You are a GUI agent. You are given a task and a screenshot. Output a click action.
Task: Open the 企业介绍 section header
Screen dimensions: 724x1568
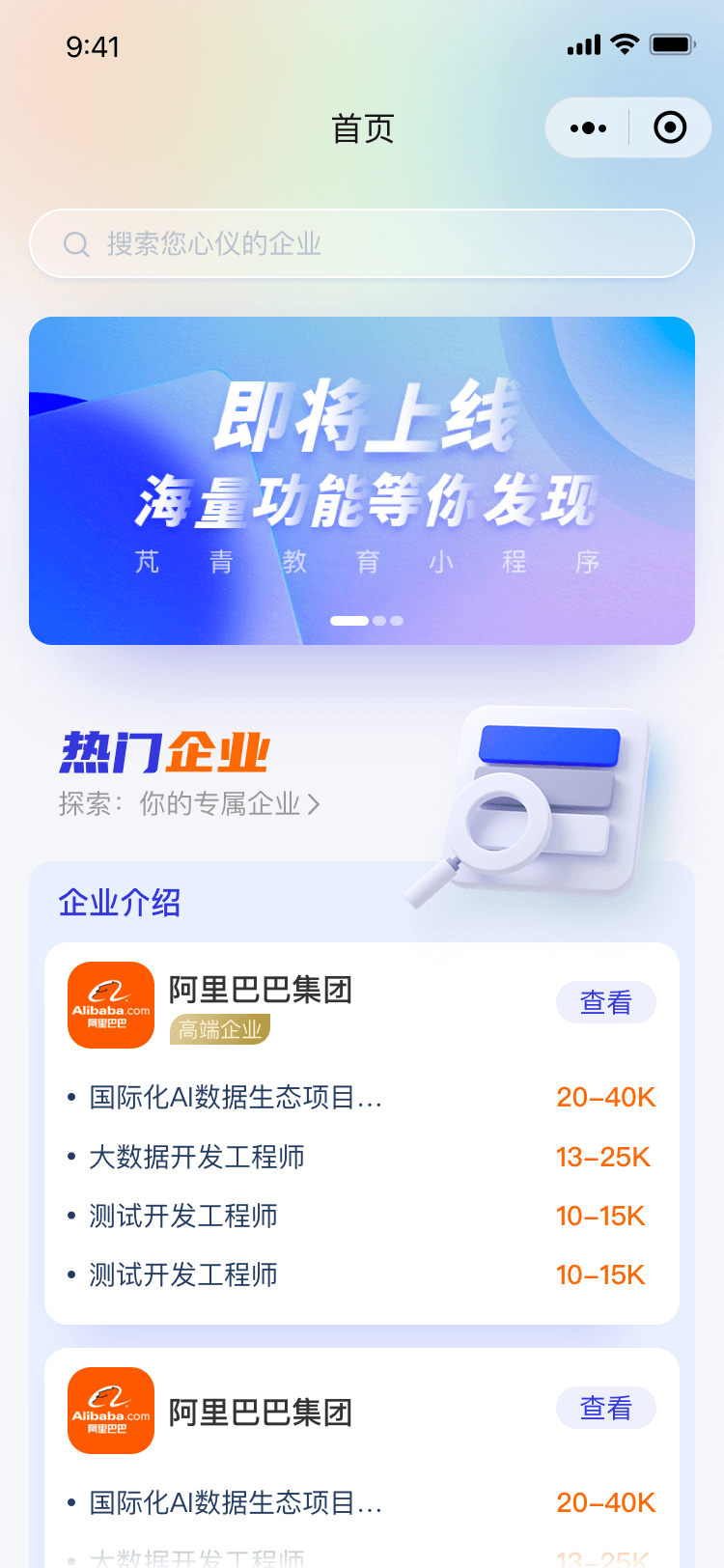click(119, 903)
